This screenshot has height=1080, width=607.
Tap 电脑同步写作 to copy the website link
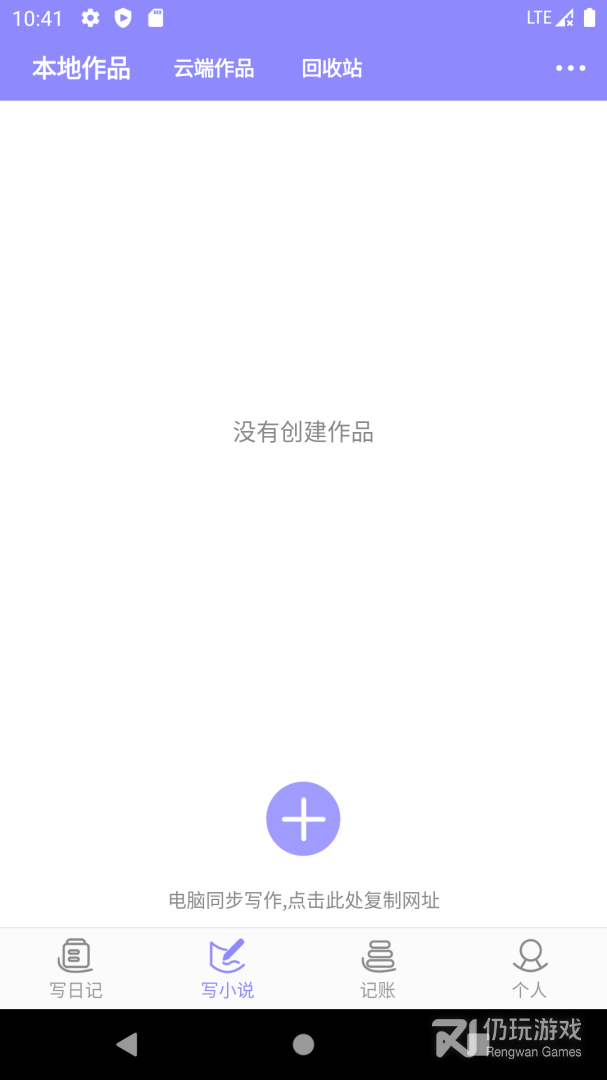coord(304,900)
